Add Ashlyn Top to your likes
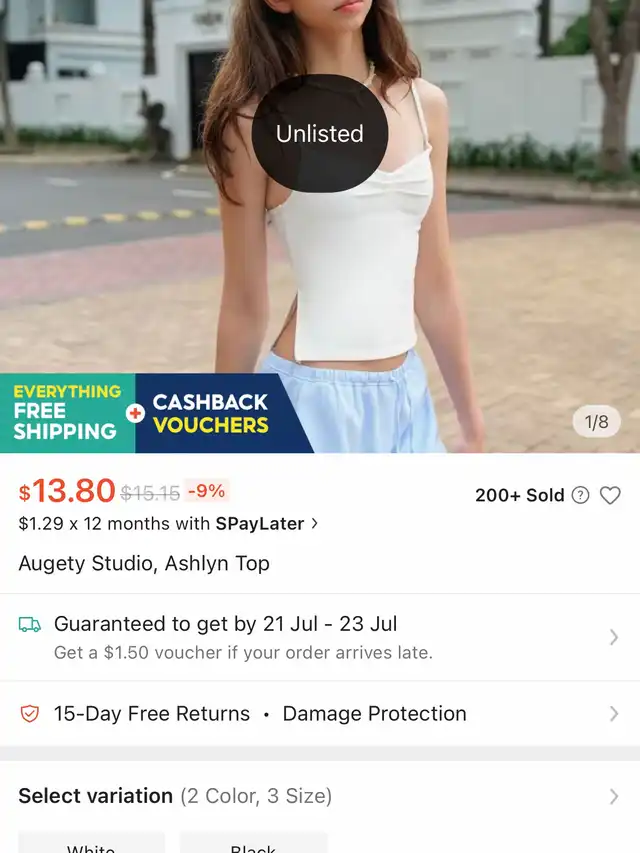 610,495
